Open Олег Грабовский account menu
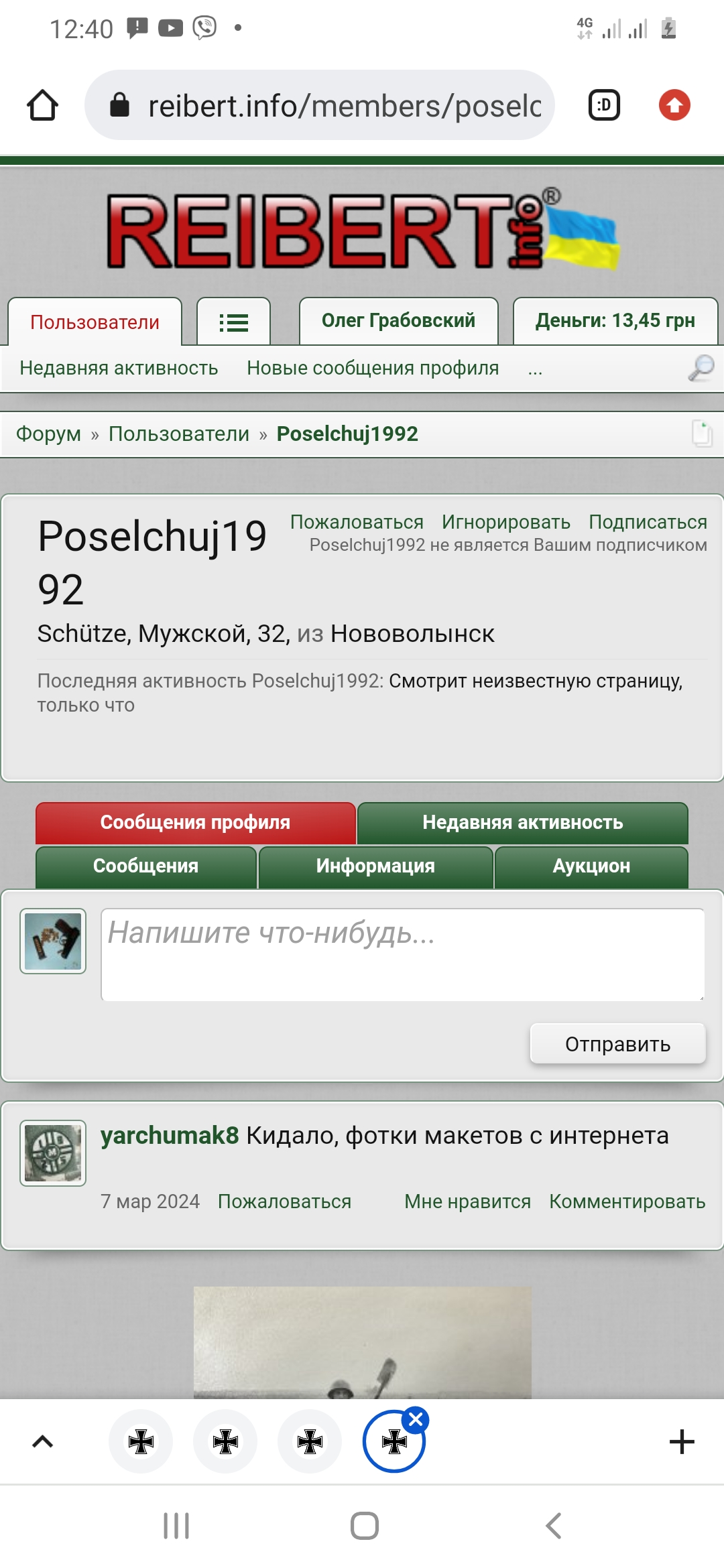This screenshot has width=724, height=1568. tap(398, 321)
